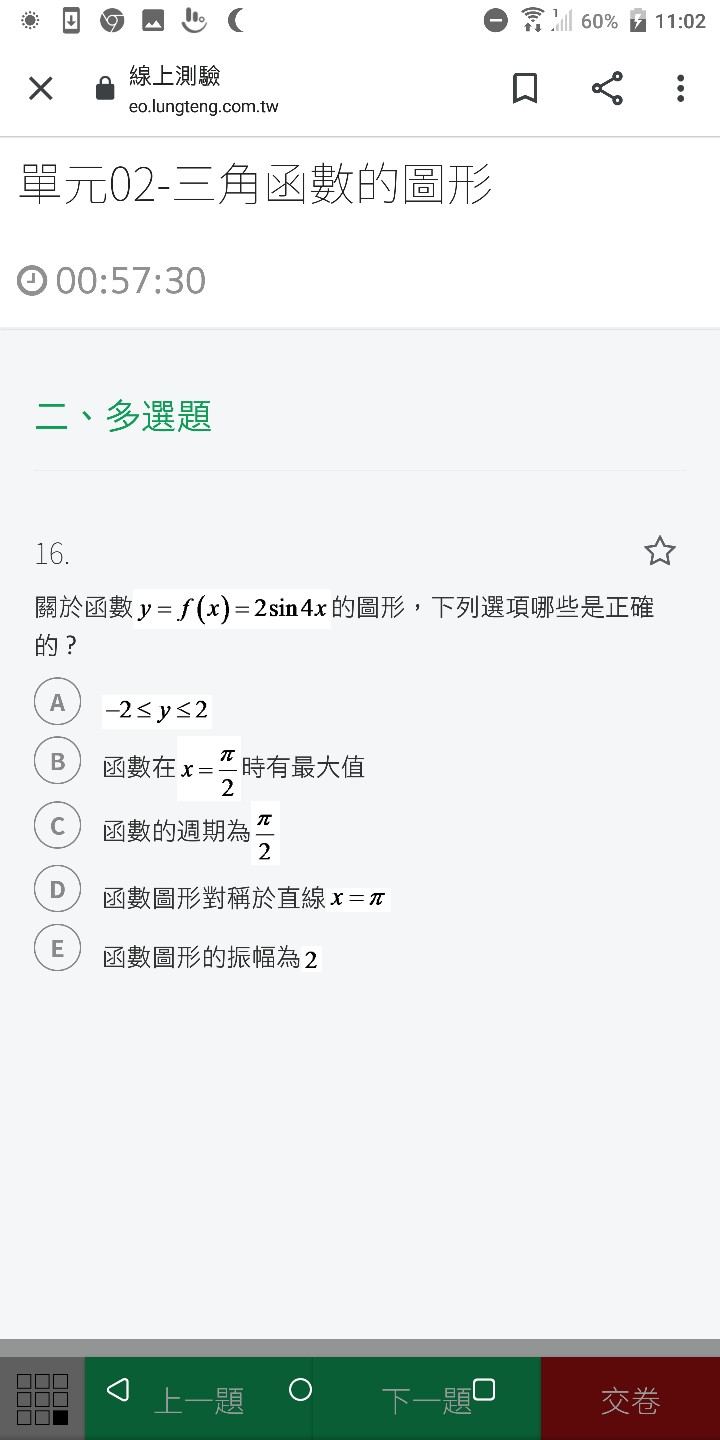Star question 16 as favorite

660,551
